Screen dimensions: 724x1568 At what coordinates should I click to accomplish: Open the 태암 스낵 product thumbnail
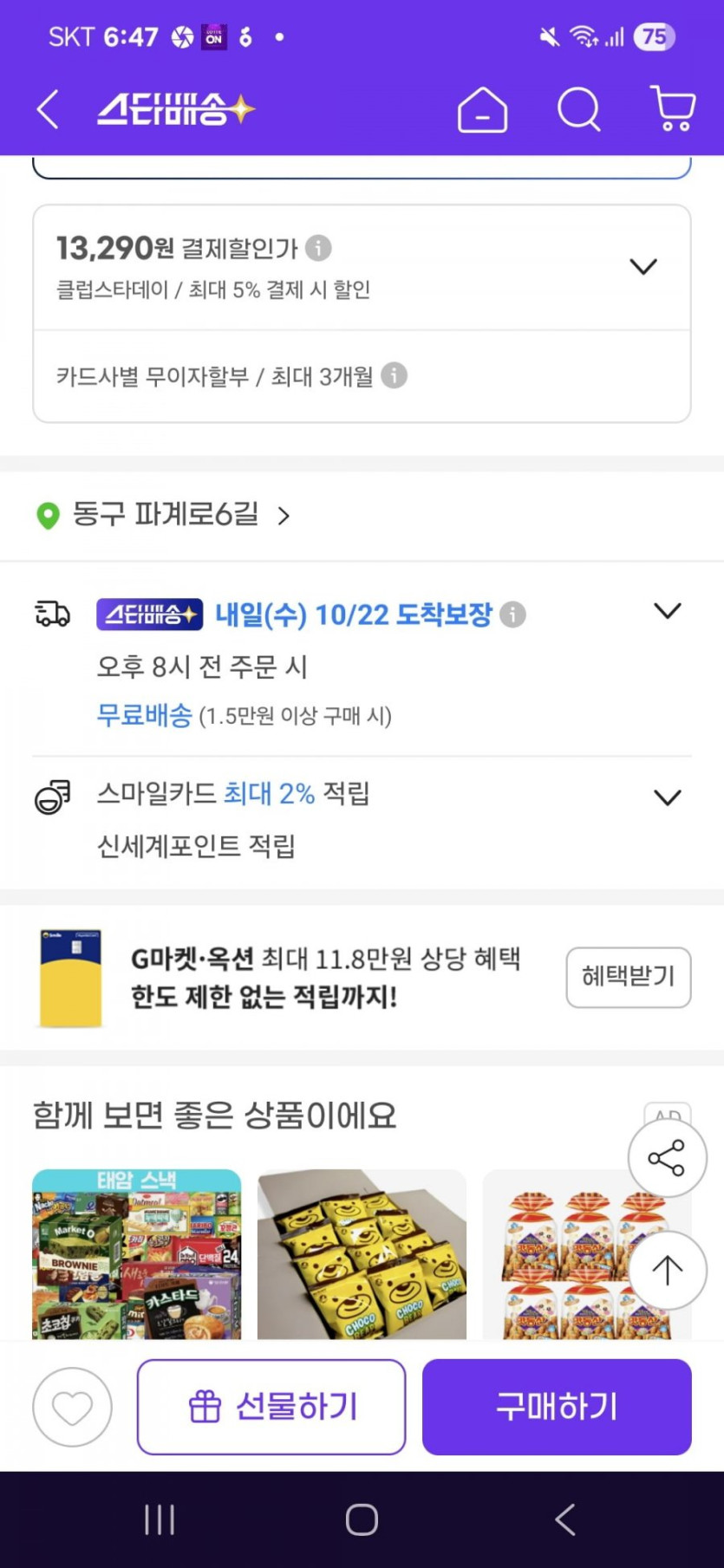137,1253
